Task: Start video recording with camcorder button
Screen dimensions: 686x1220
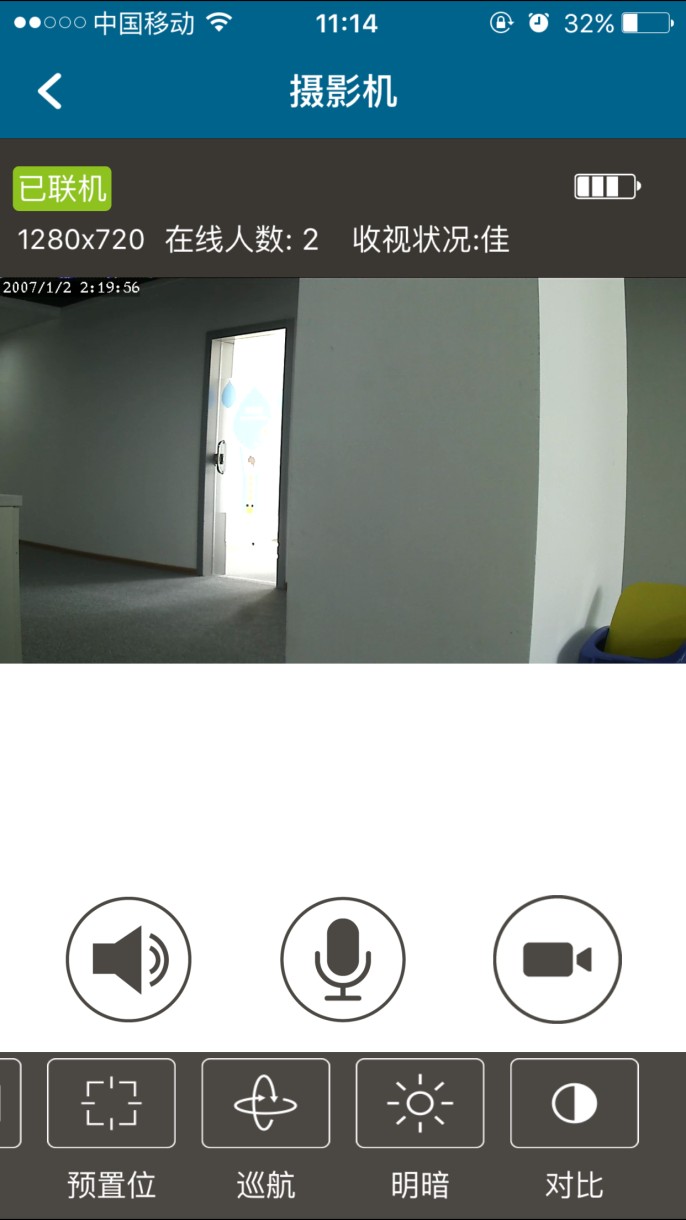Action: click(x=557, y=959)
